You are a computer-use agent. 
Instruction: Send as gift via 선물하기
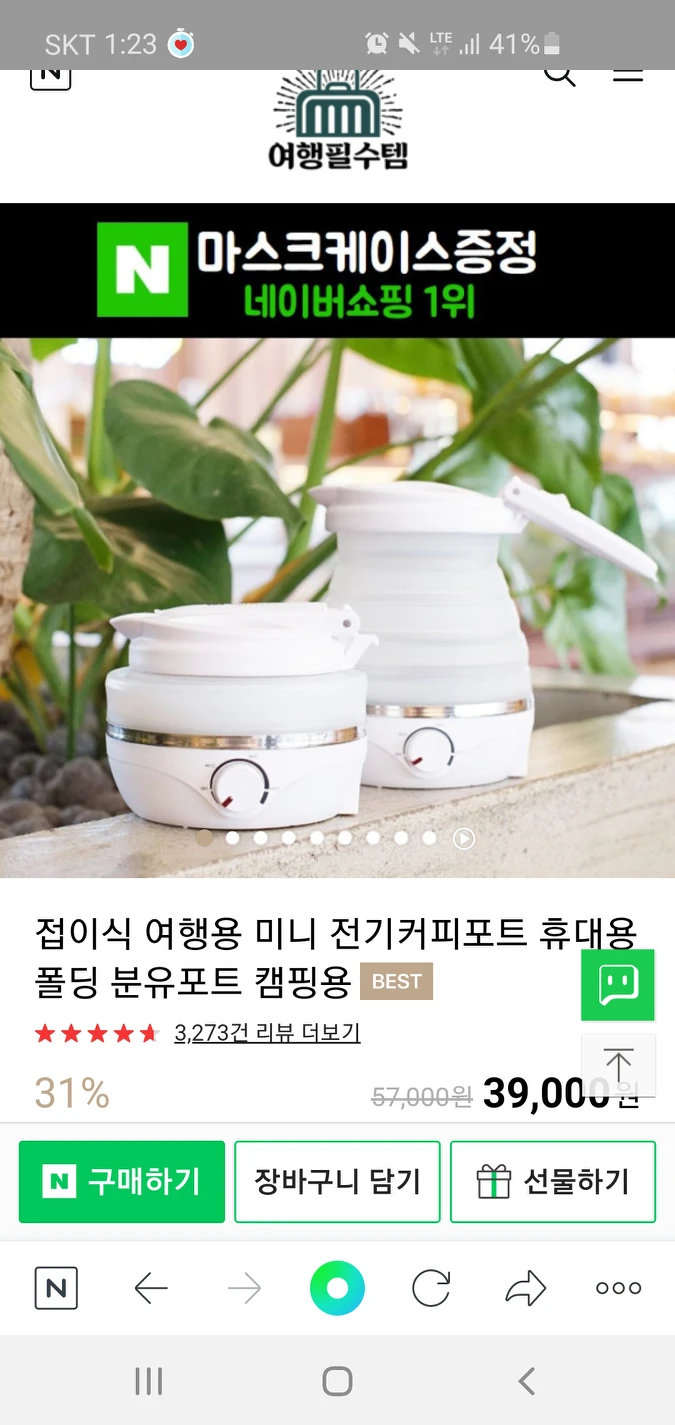point(553,1181)
